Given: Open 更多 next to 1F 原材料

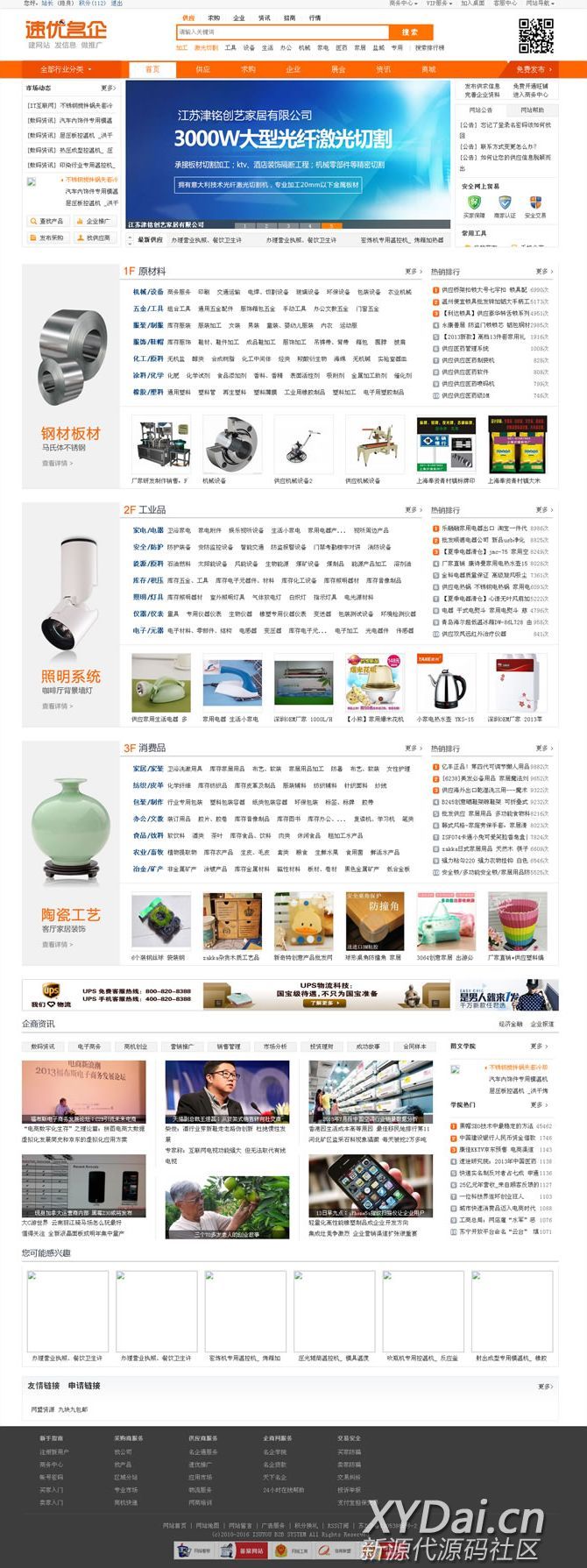Looking at the screenshot, I should (412, 271).
